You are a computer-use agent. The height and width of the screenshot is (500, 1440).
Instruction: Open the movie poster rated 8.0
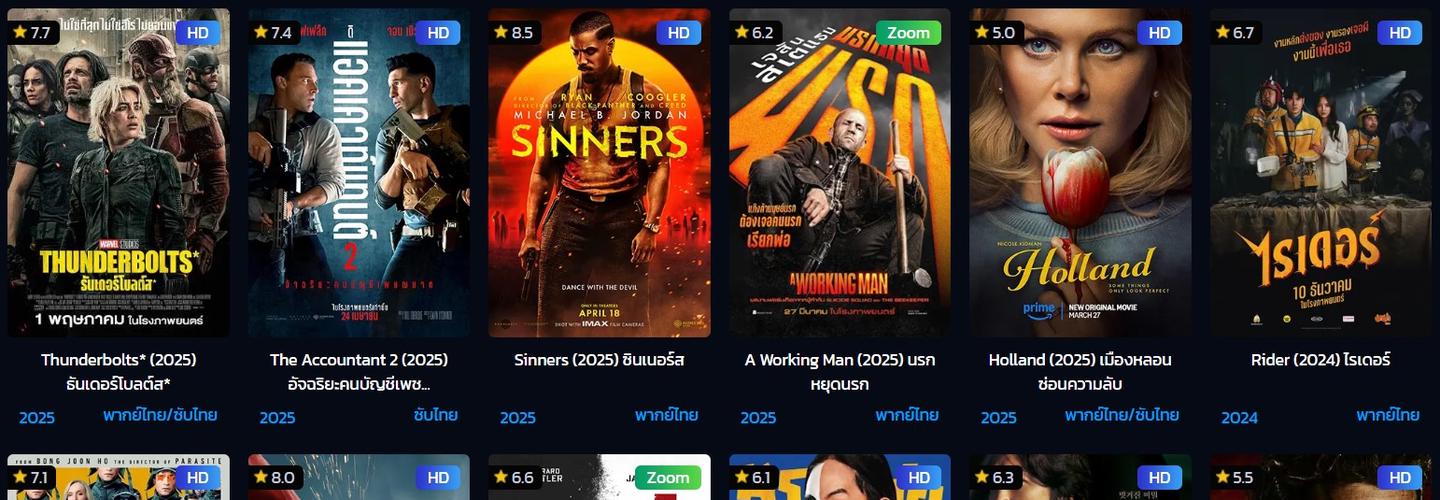point(359,478)
